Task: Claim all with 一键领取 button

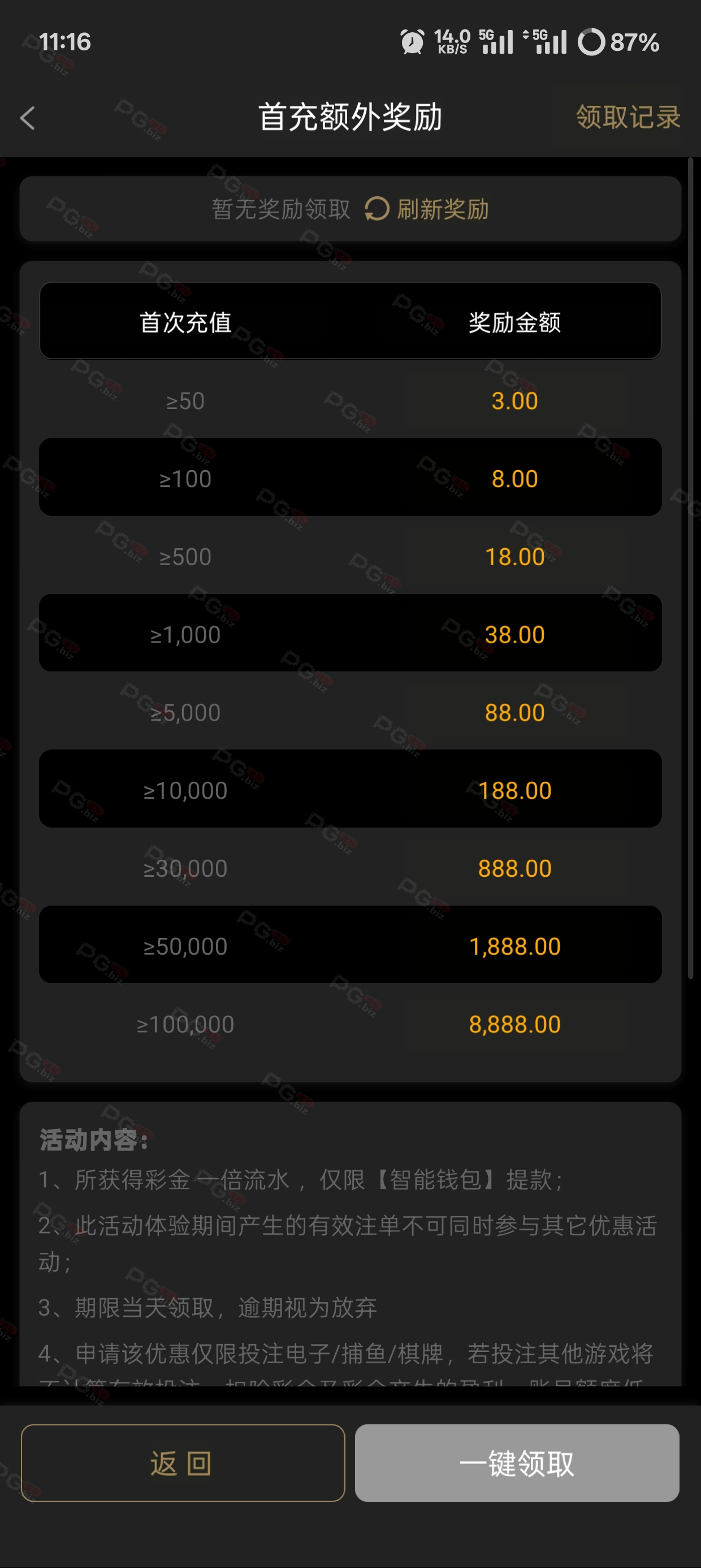Action: (x=517, y=1463)
